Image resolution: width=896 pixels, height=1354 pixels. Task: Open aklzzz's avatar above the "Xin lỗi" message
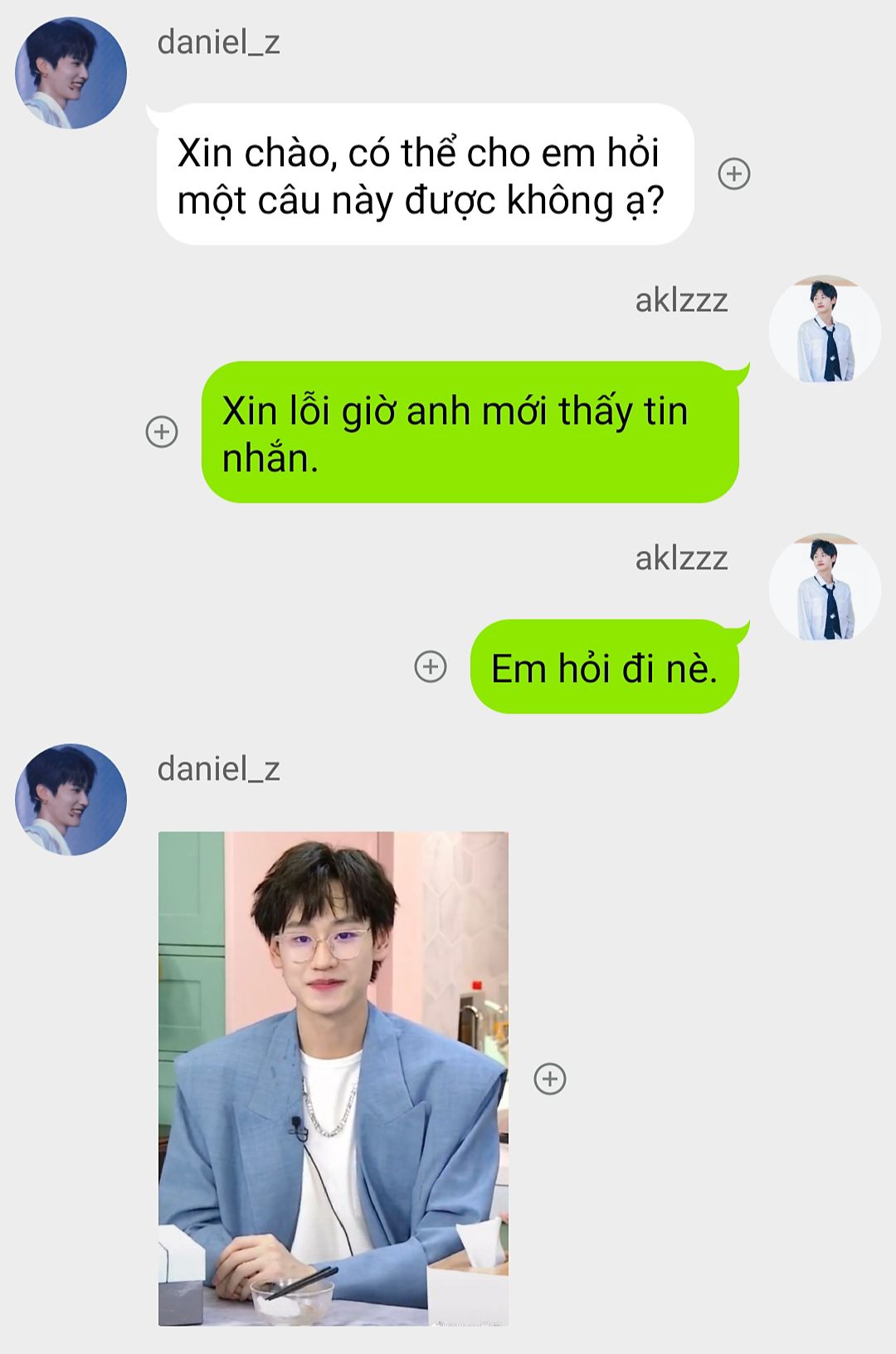pos(825,330)
